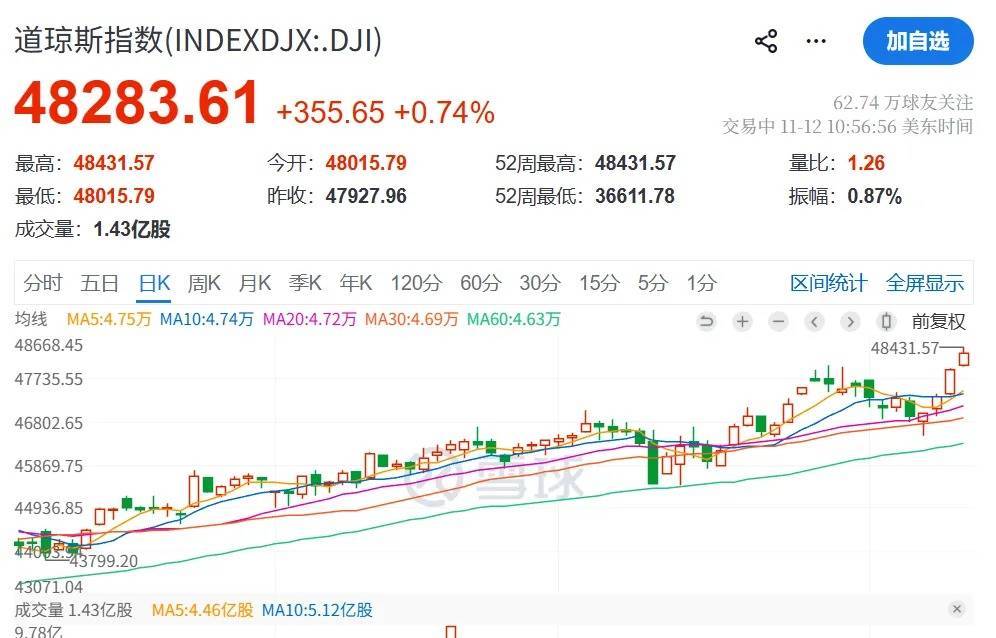The image size is (996, 638).
Task: Open the 前复权 adjustment dropdown
Action: coord(938,321)
